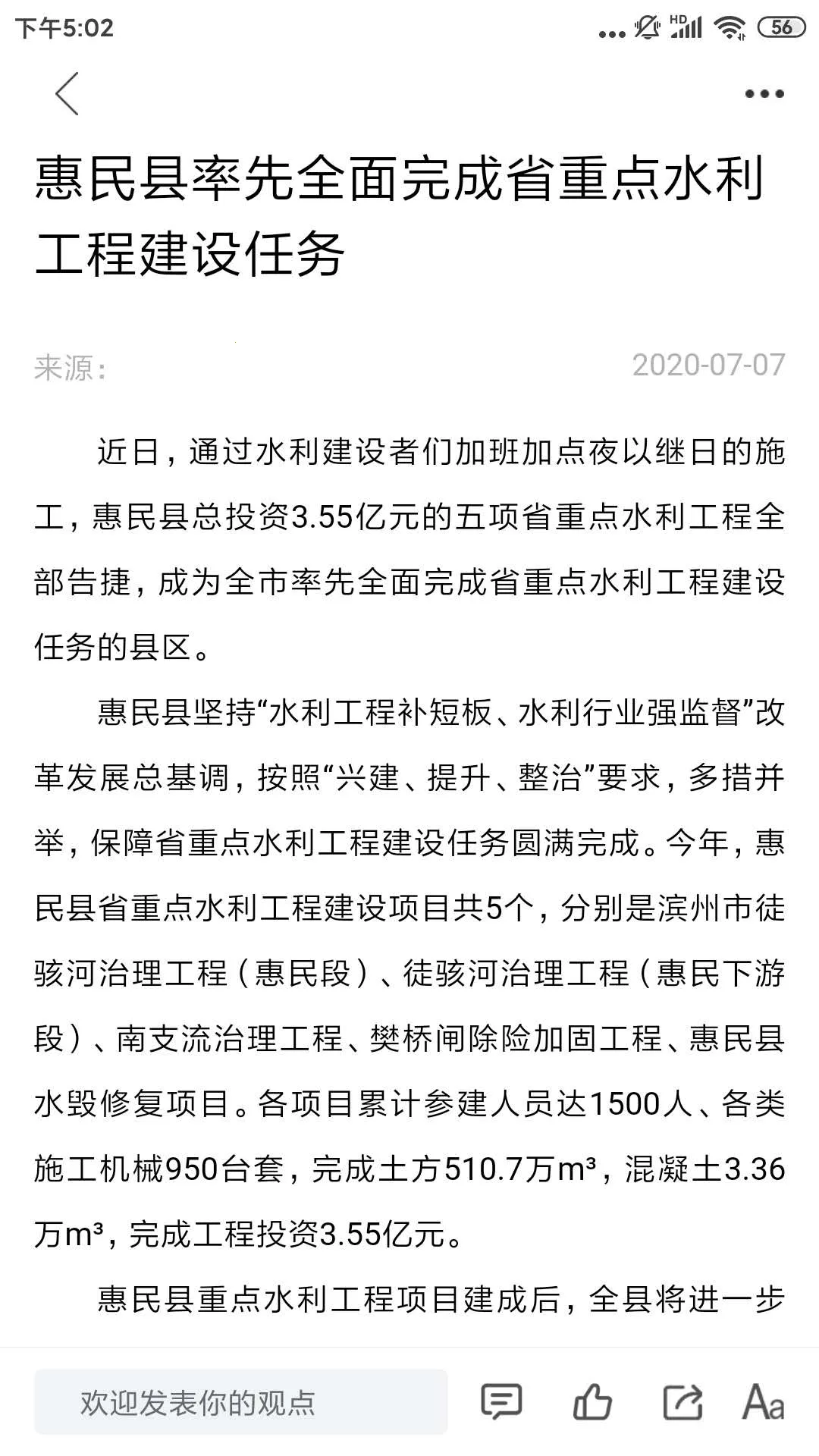Open the three-dot more options menu
The width and height of the screenshot is (819, 1456).
click(x=764, y=94)
